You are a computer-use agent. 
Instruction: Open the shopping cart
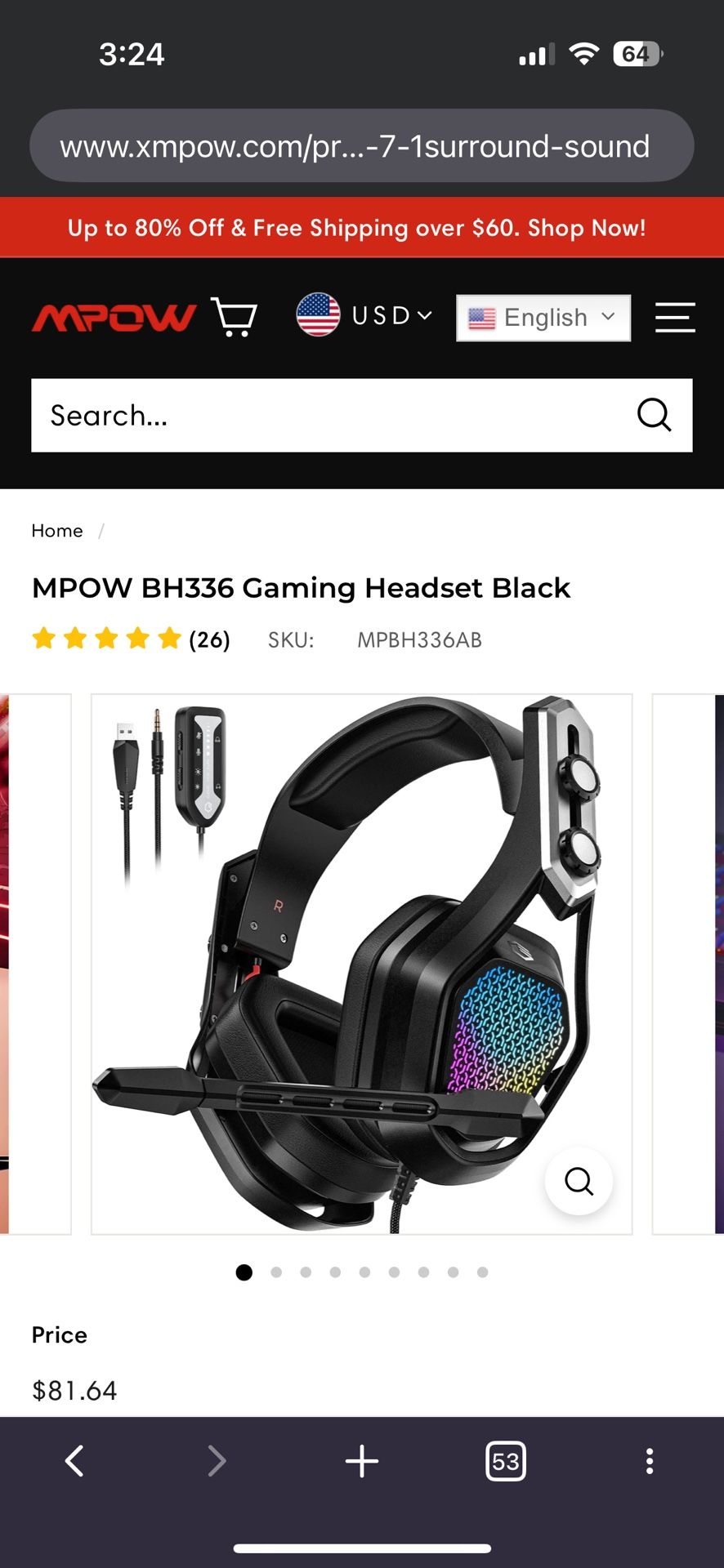point(233,316)
